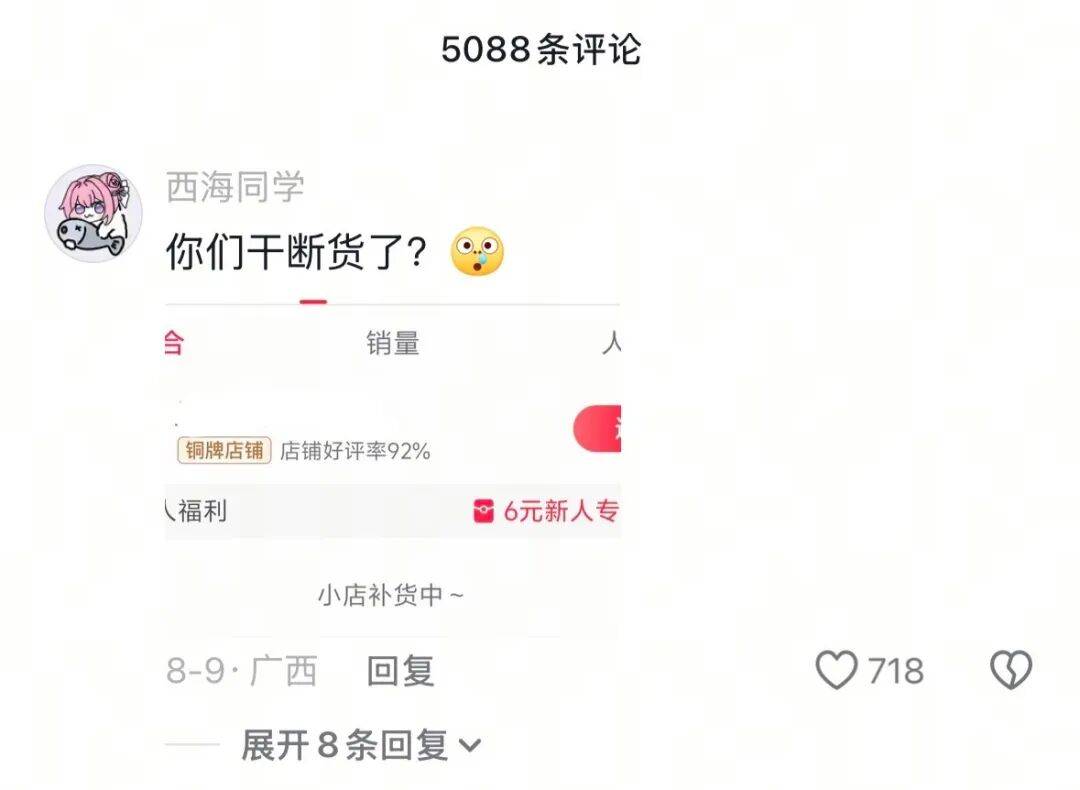The image size is (1080, 790).
Task: Dislike the comment with the broken heart icon
Action: pyautogui.click(x=1010, y=670)
